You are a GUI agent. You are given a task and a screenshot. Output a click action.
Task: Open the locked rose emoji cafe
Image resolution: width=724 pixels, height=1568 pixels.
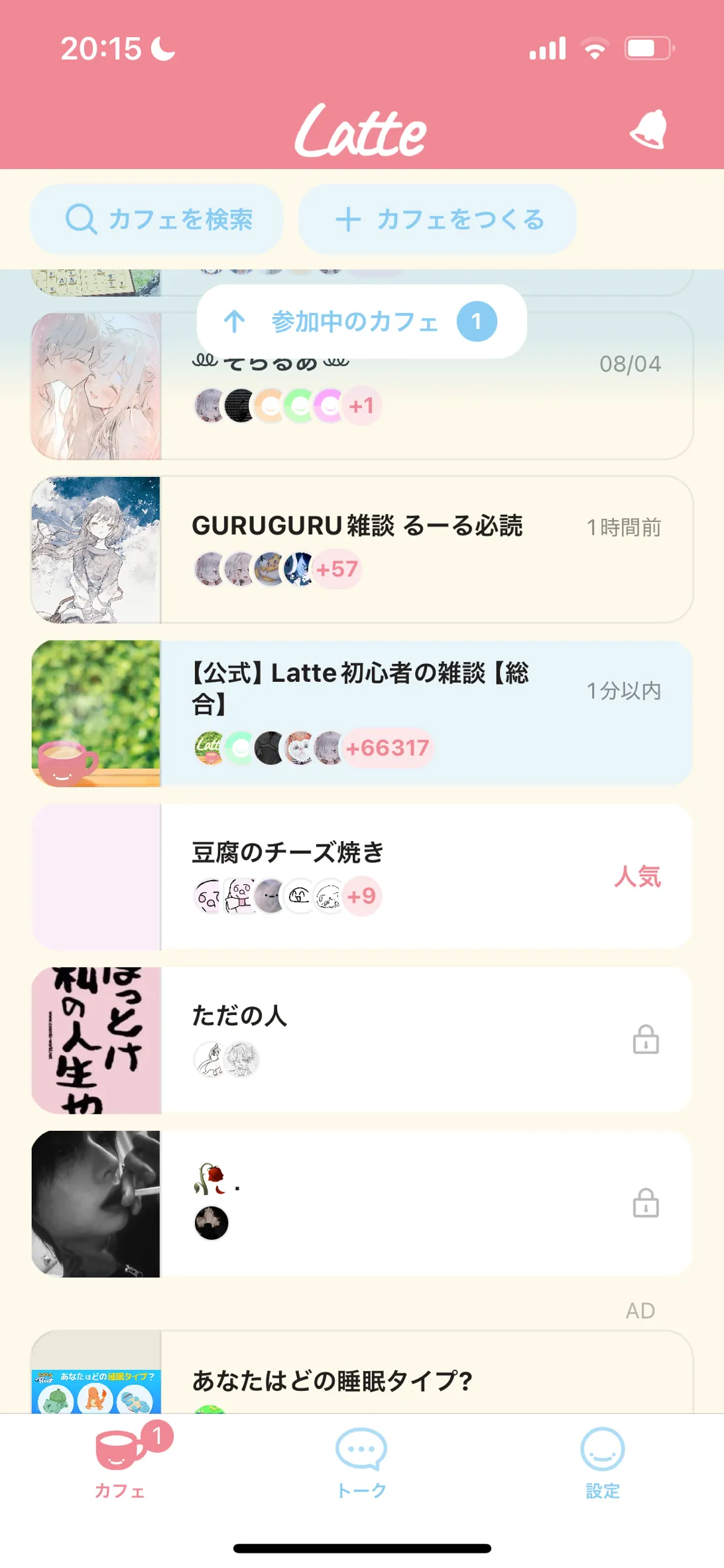click(x=362, y=1204)
